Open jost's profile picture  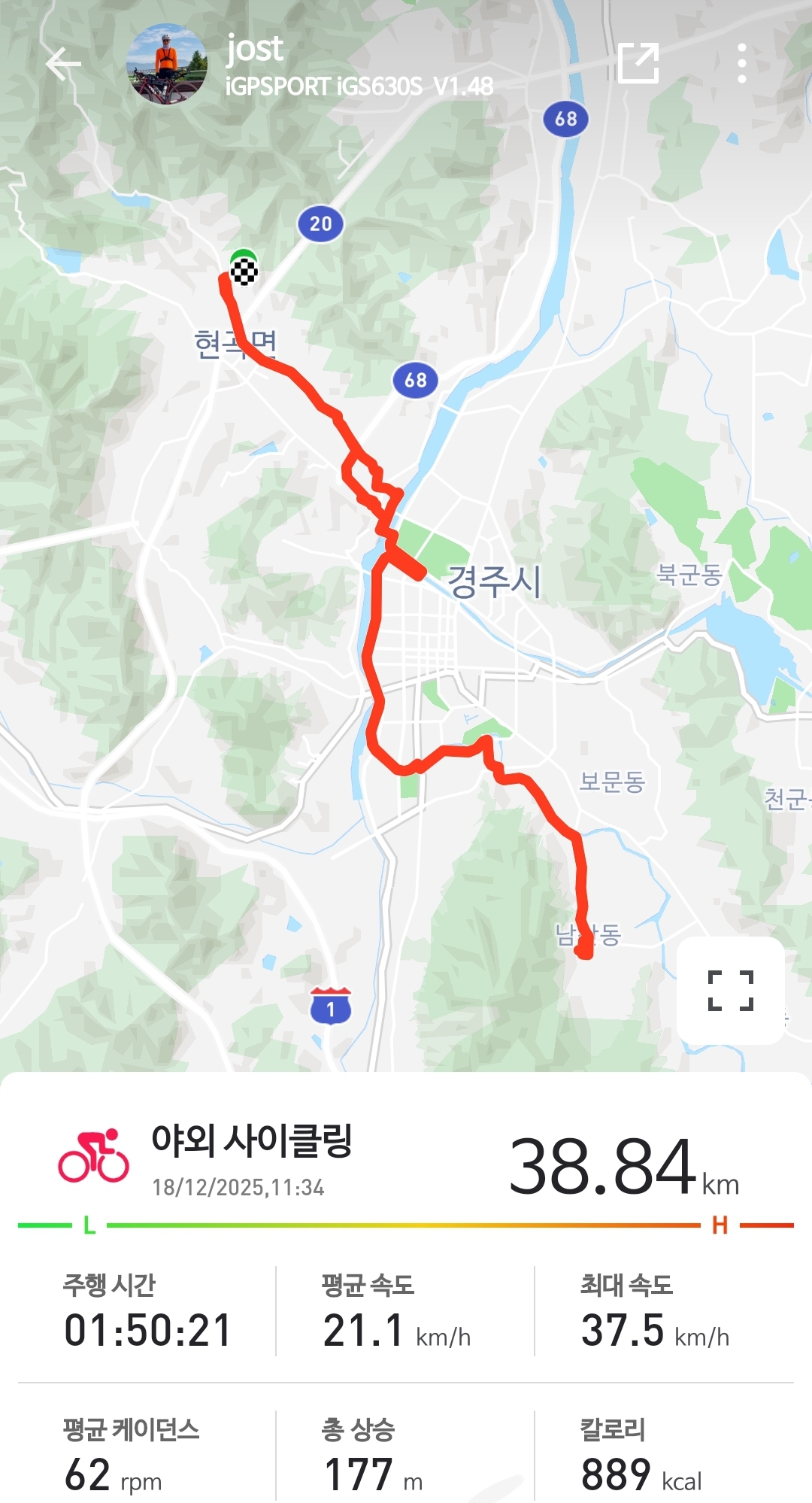(167, 64)
